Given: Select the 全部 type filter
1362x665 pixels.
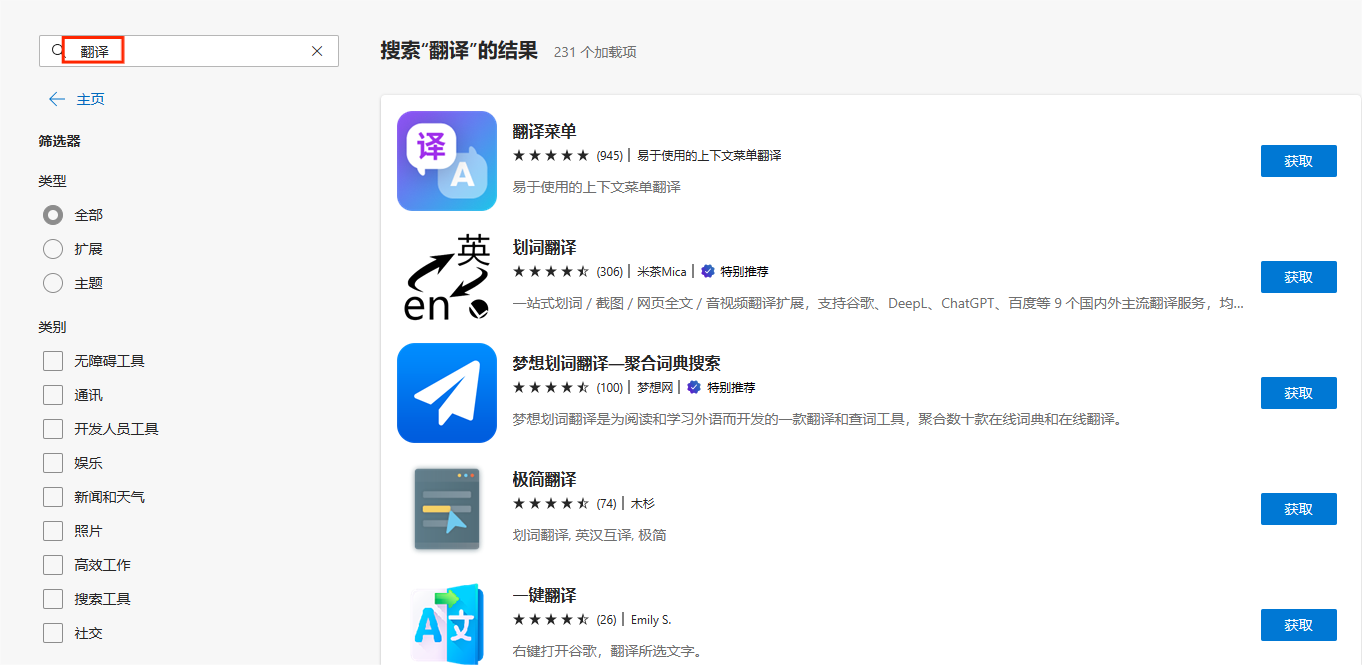Looking at the screenshot, I should pos(53,215).
